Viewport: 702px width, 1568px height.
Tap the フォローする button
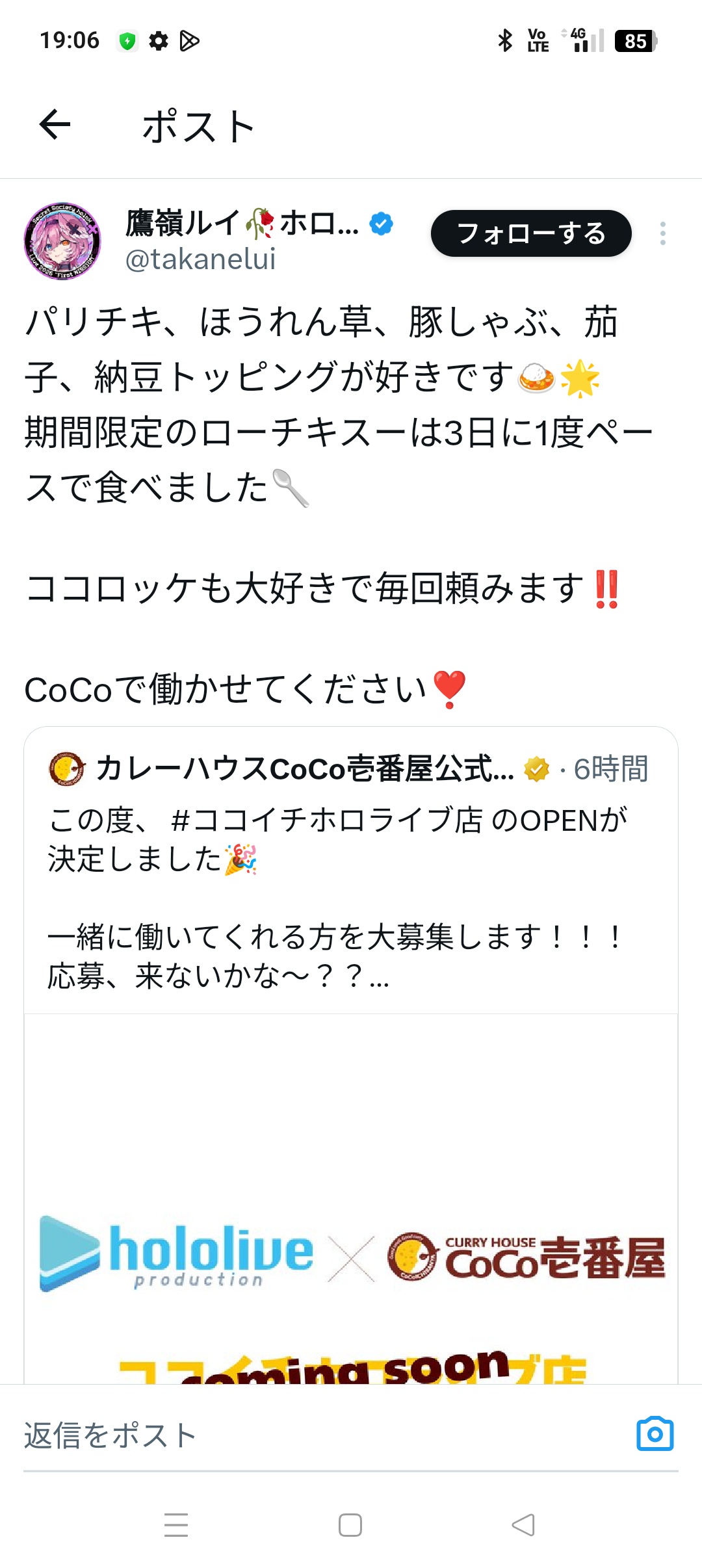[x=531, y=233]
